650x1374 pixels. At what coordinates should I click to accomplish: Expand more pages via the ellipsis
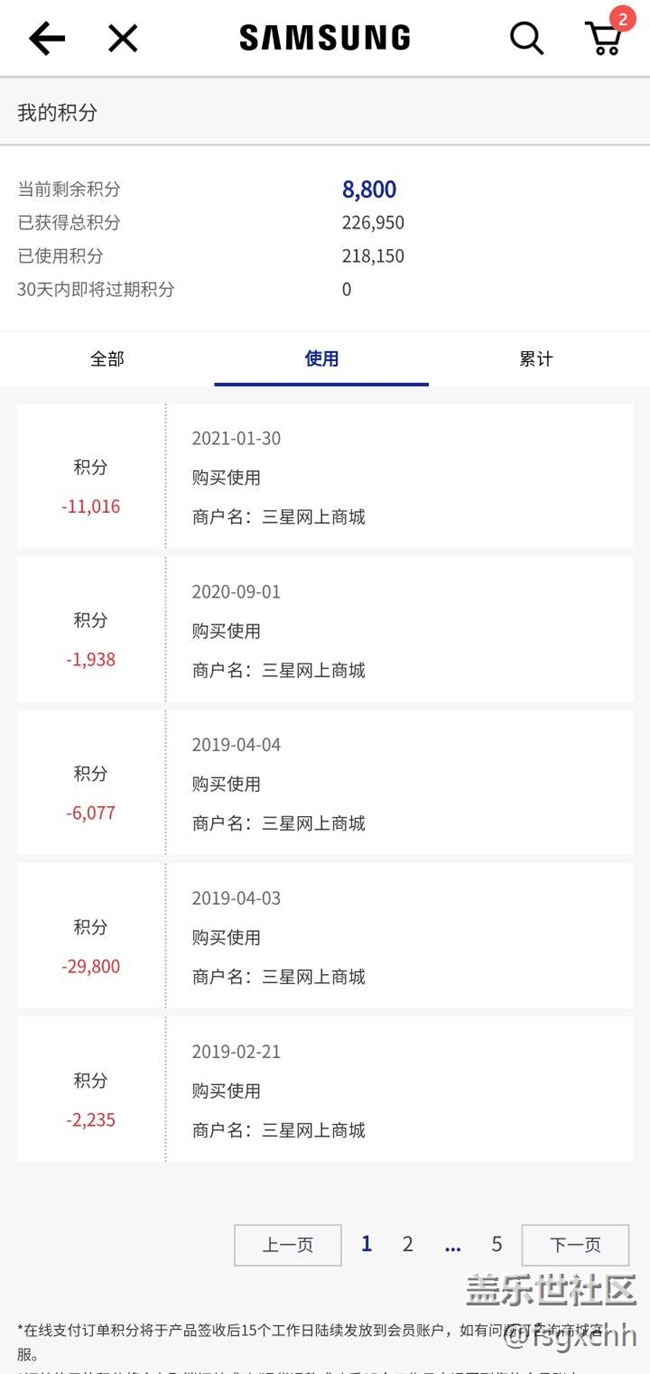(453, 1246)
